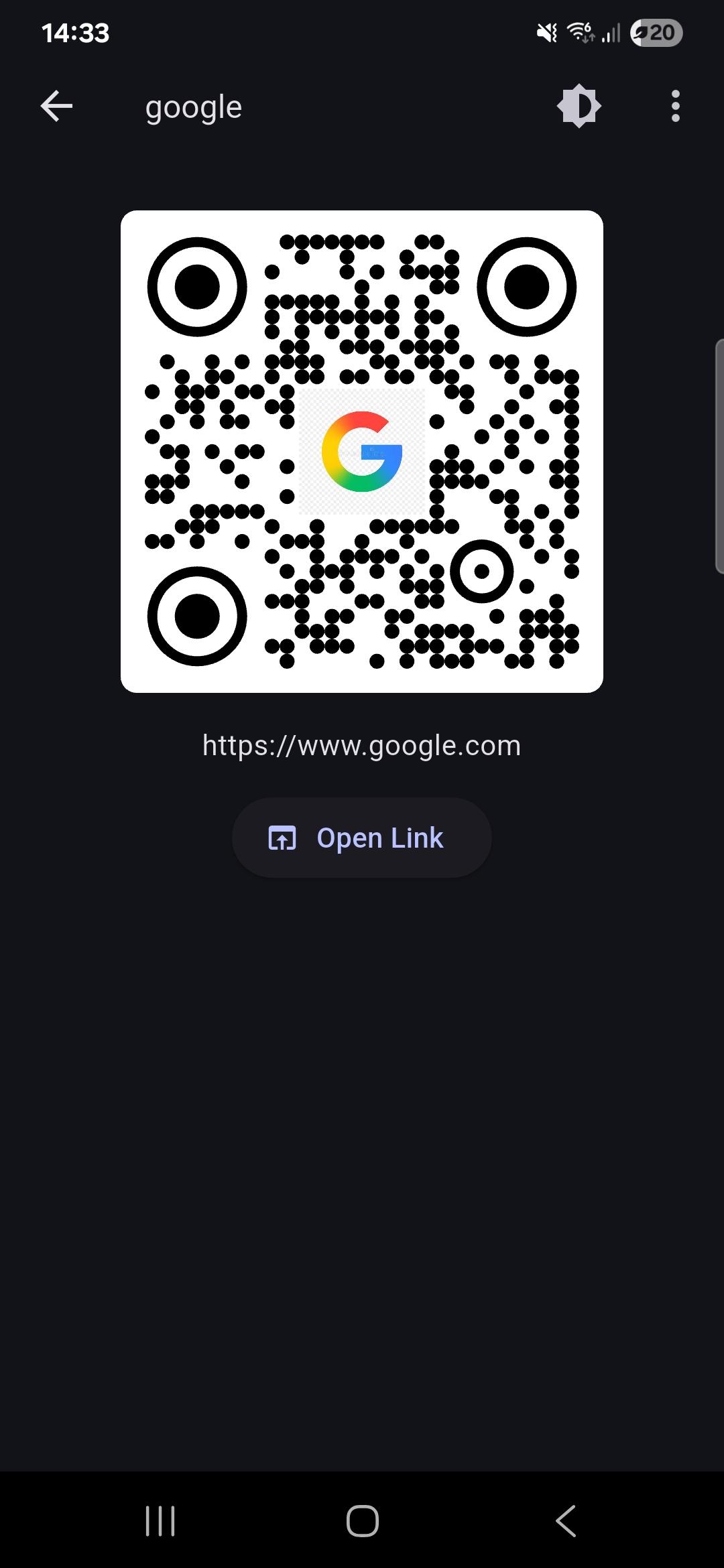Tap the back arrow to leave this screen

pyautogui.click(x=56, y=105)
